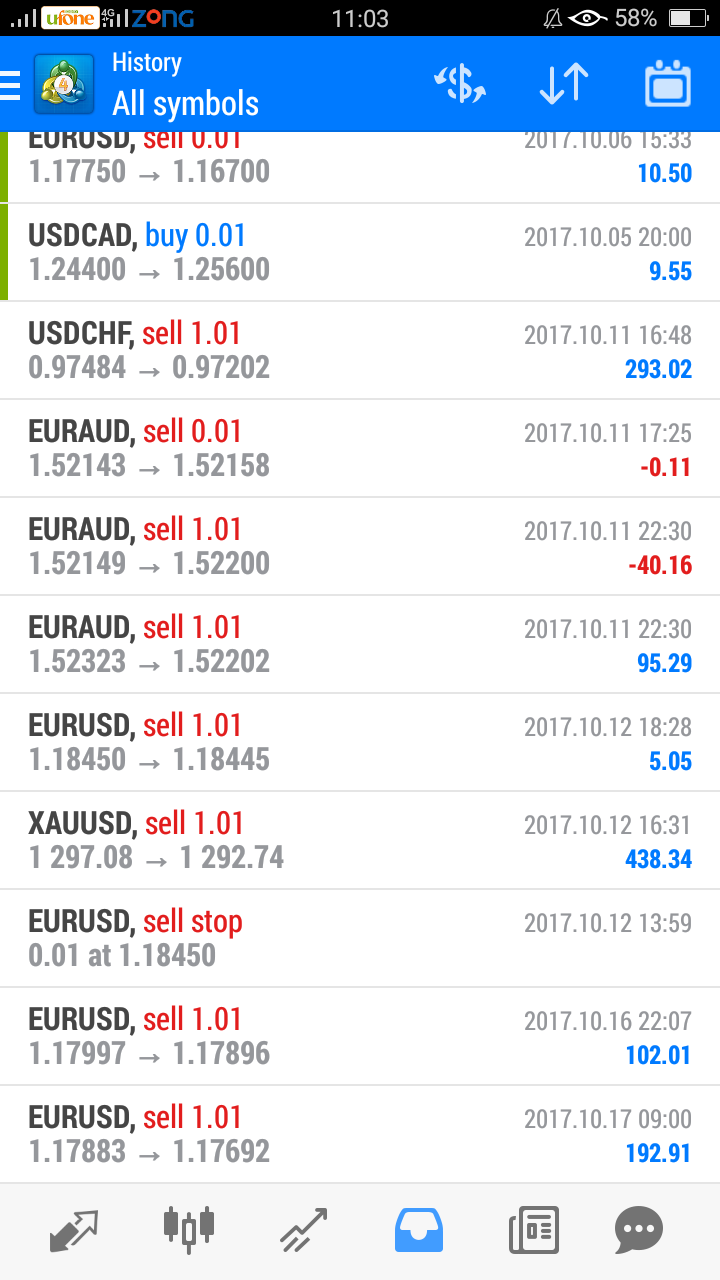This screenshot has width=720, height=1280.
Task: Open the calendar date range picker
Action: [x=668, y=84]
